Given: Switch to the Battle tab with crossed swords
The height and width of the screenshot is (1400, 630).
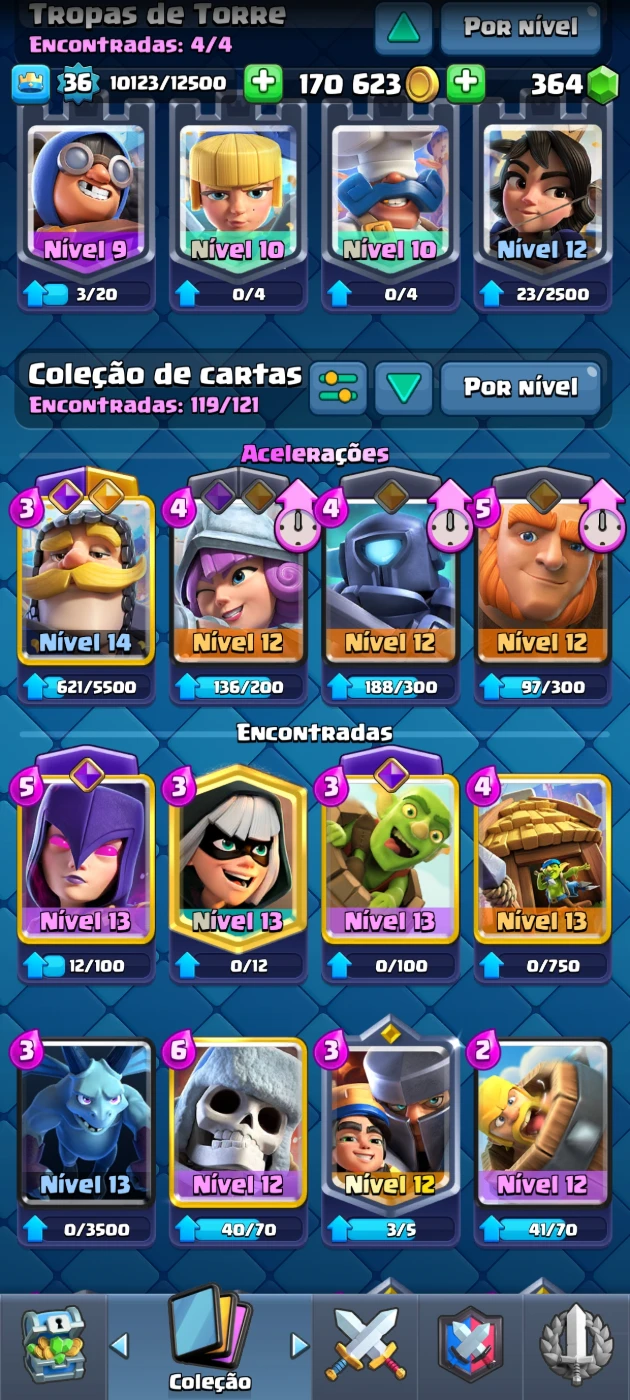Looking at the screenshot, I should point(365,1345).
